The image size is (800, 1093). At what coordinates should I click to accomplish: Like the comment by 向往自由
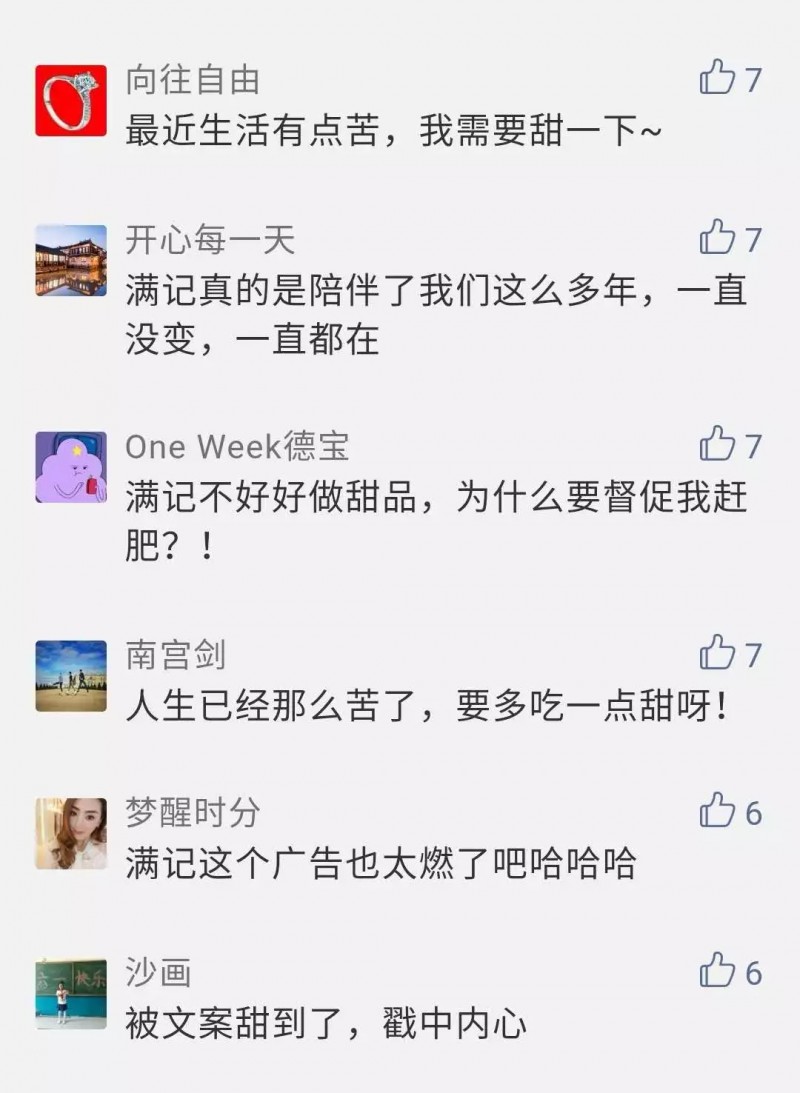pyautogui.click(x=717, y=77)
